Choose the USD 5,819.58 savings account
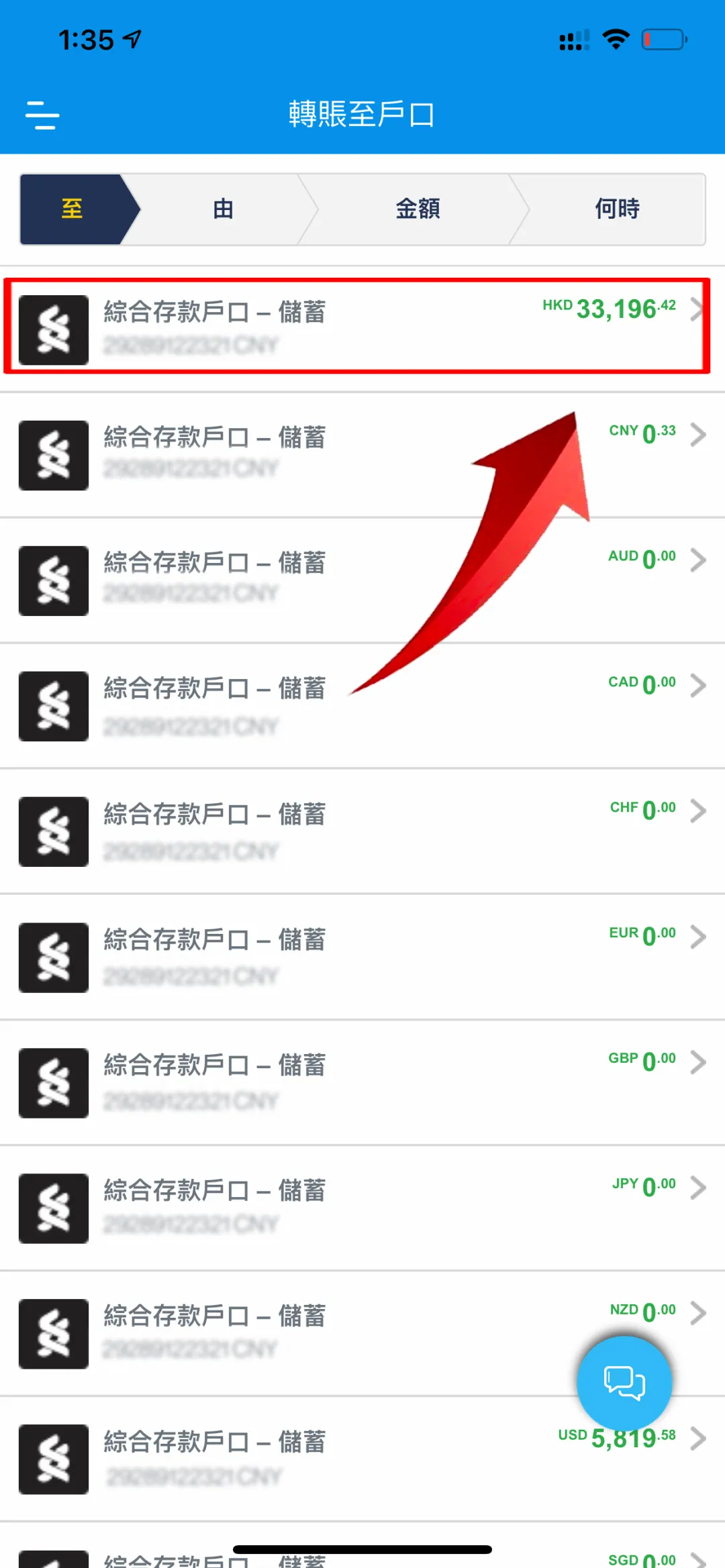 pyautogui.click(x=362, y=1459)
